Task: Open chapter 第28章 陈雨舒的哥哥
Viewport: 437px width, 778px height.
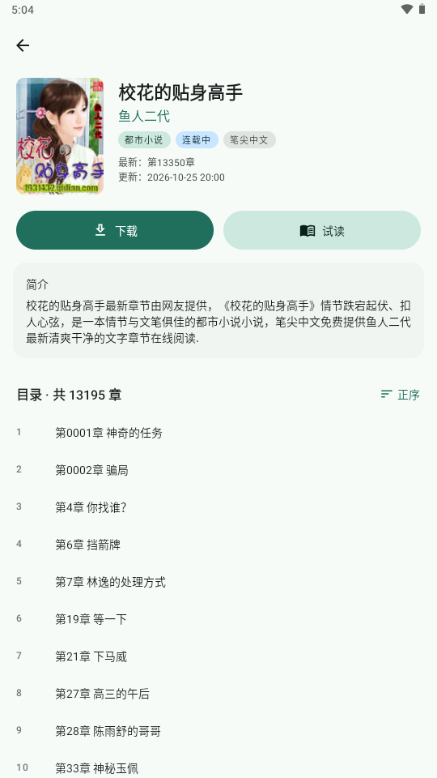Action: [x=218, y=731]
